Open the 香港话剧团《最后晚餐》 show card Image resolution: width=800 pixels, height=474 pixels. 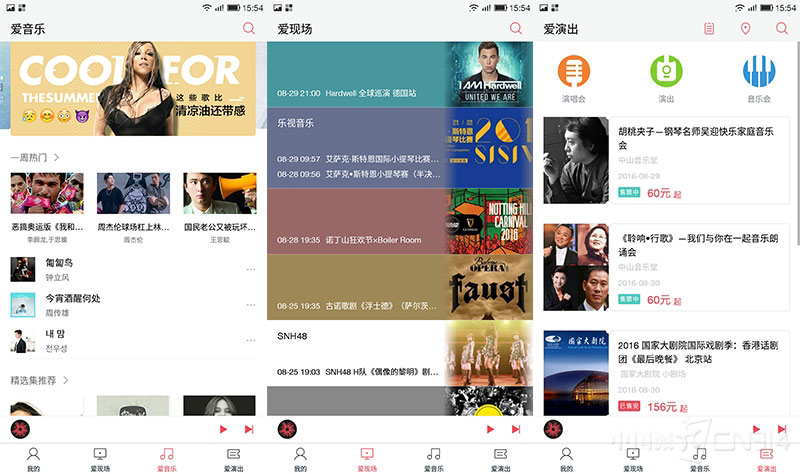(666, 373)
